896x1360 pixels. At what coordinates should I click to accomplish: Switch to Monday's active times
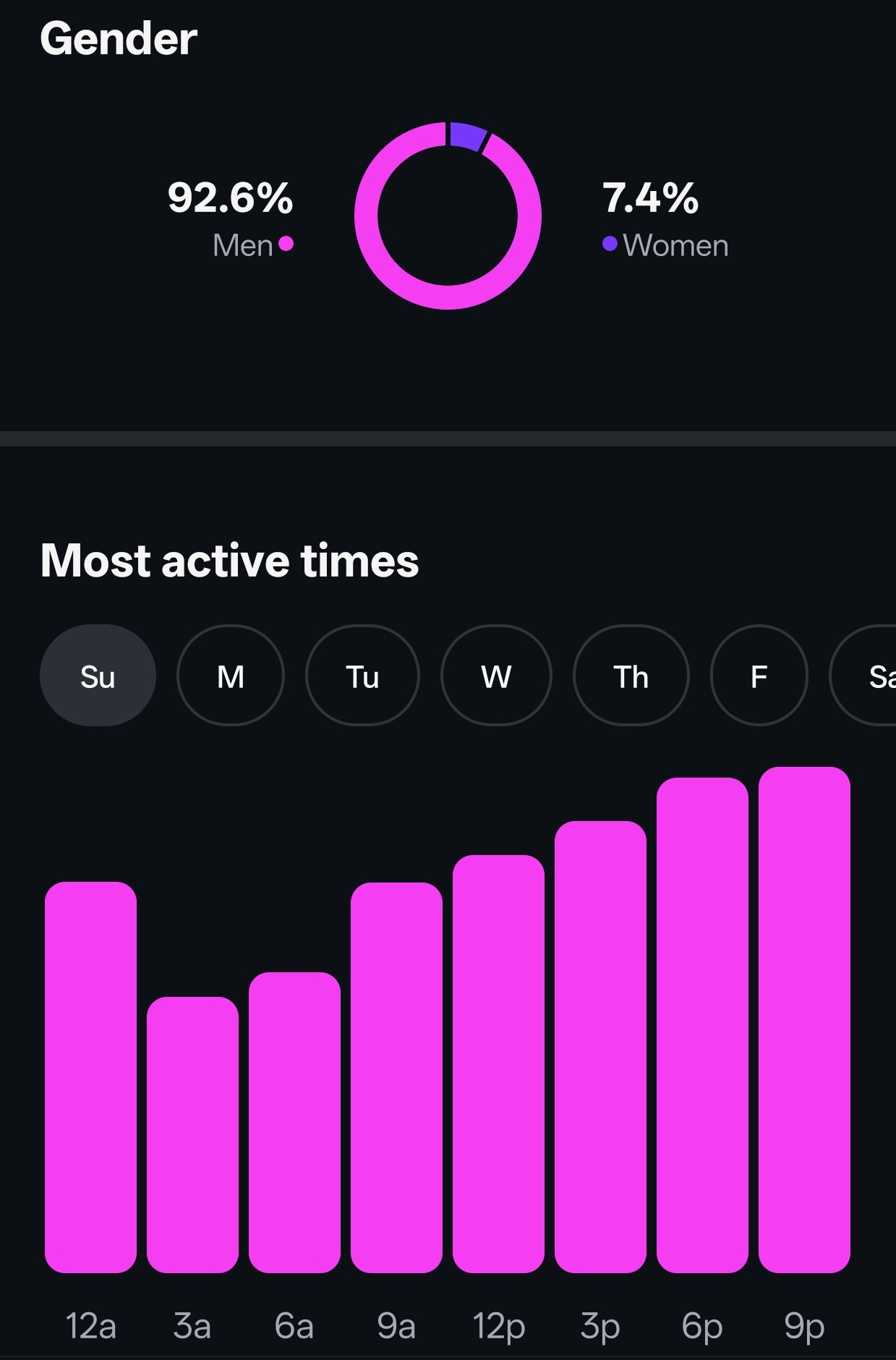click(231, 676)
